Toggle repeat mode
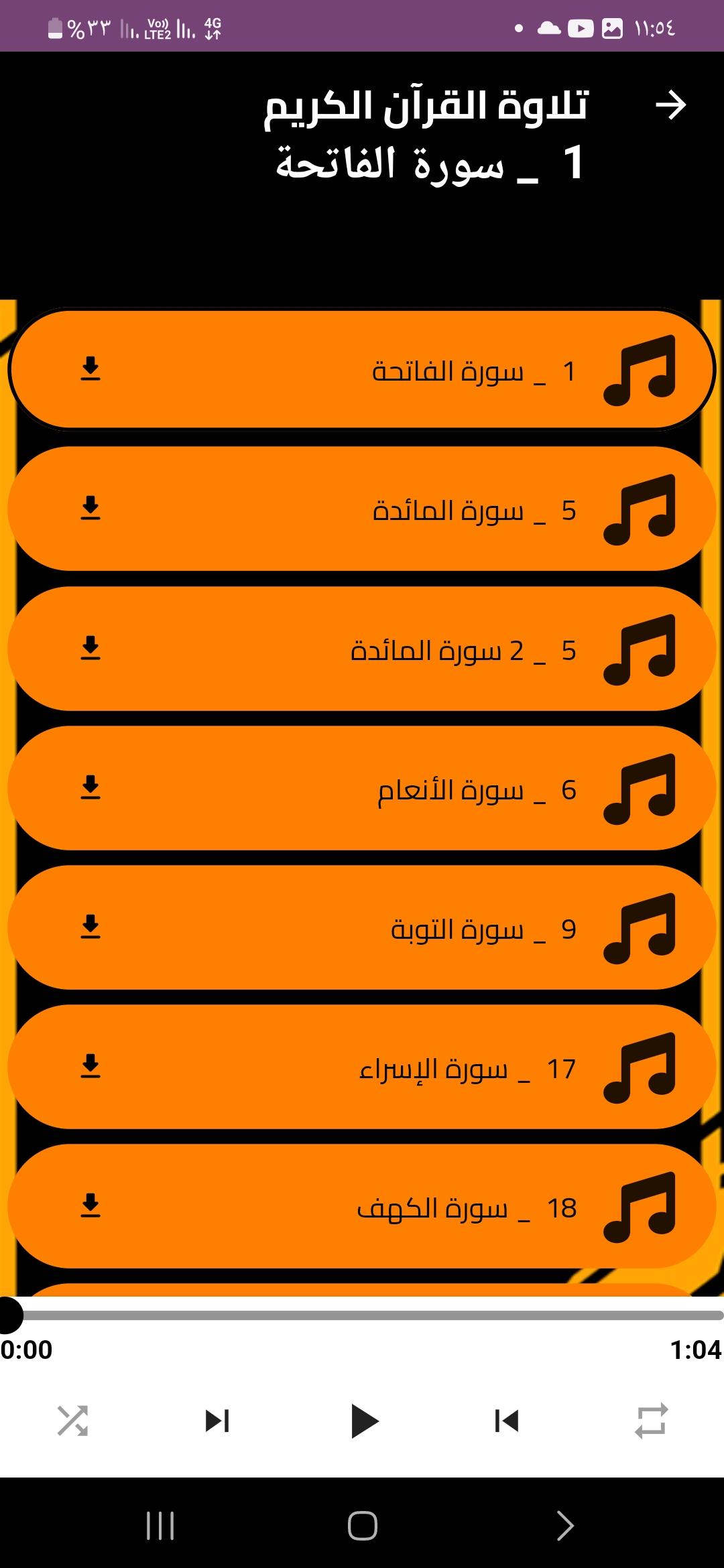The image size is (724, 1568). pyautogui.click(x=652, y=1421)
